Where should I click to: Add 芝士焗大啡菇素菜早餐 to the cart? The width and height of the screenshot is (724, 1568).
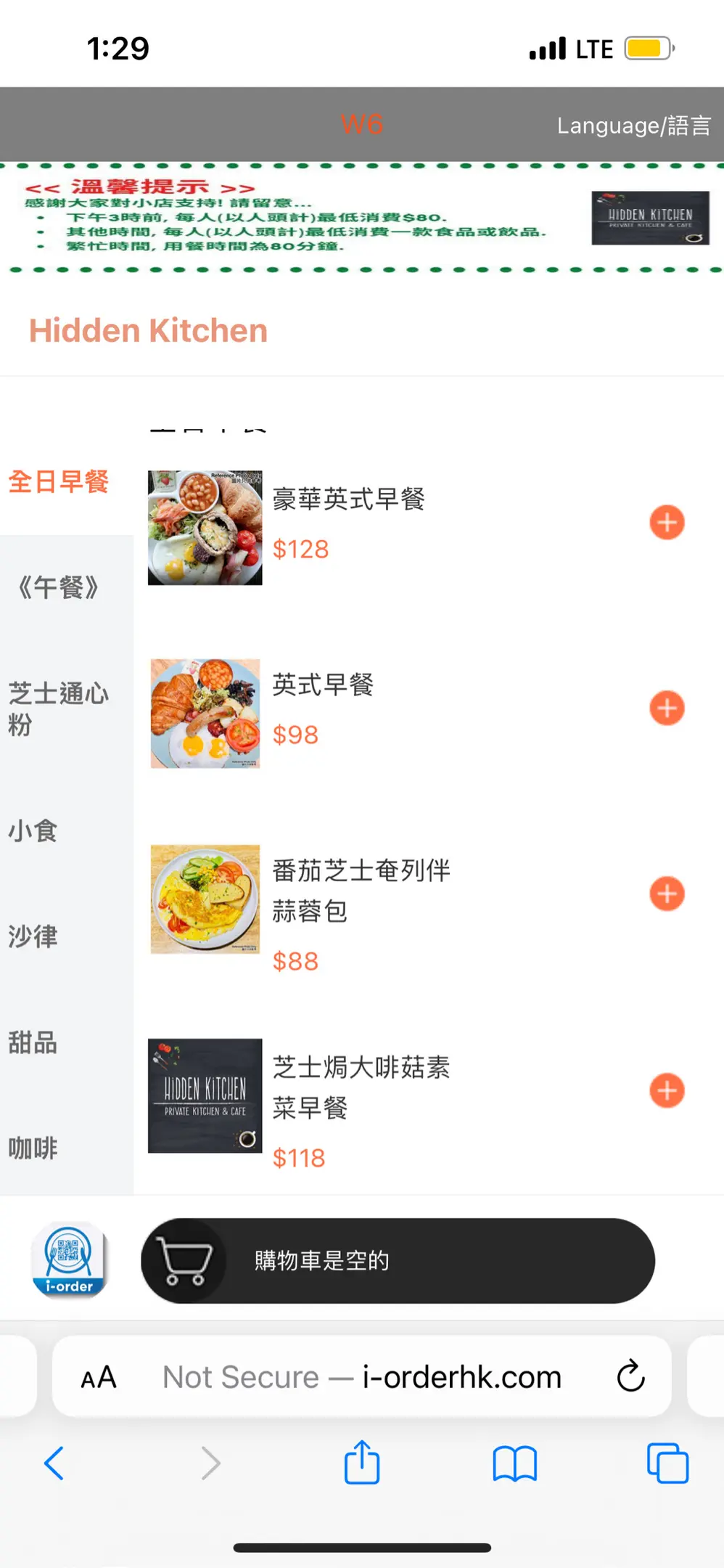[x=667, y=1090]
